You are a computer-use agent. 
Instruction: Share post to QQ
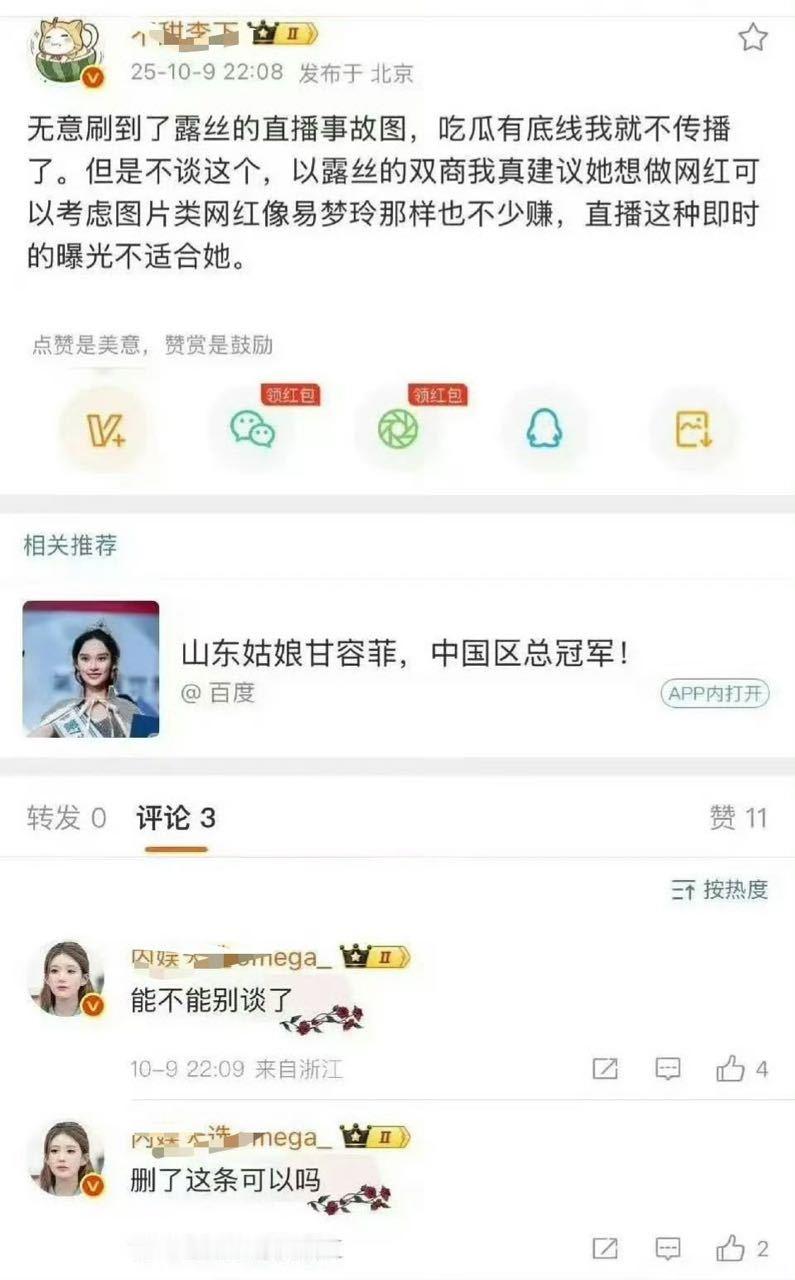click(545, 430)
